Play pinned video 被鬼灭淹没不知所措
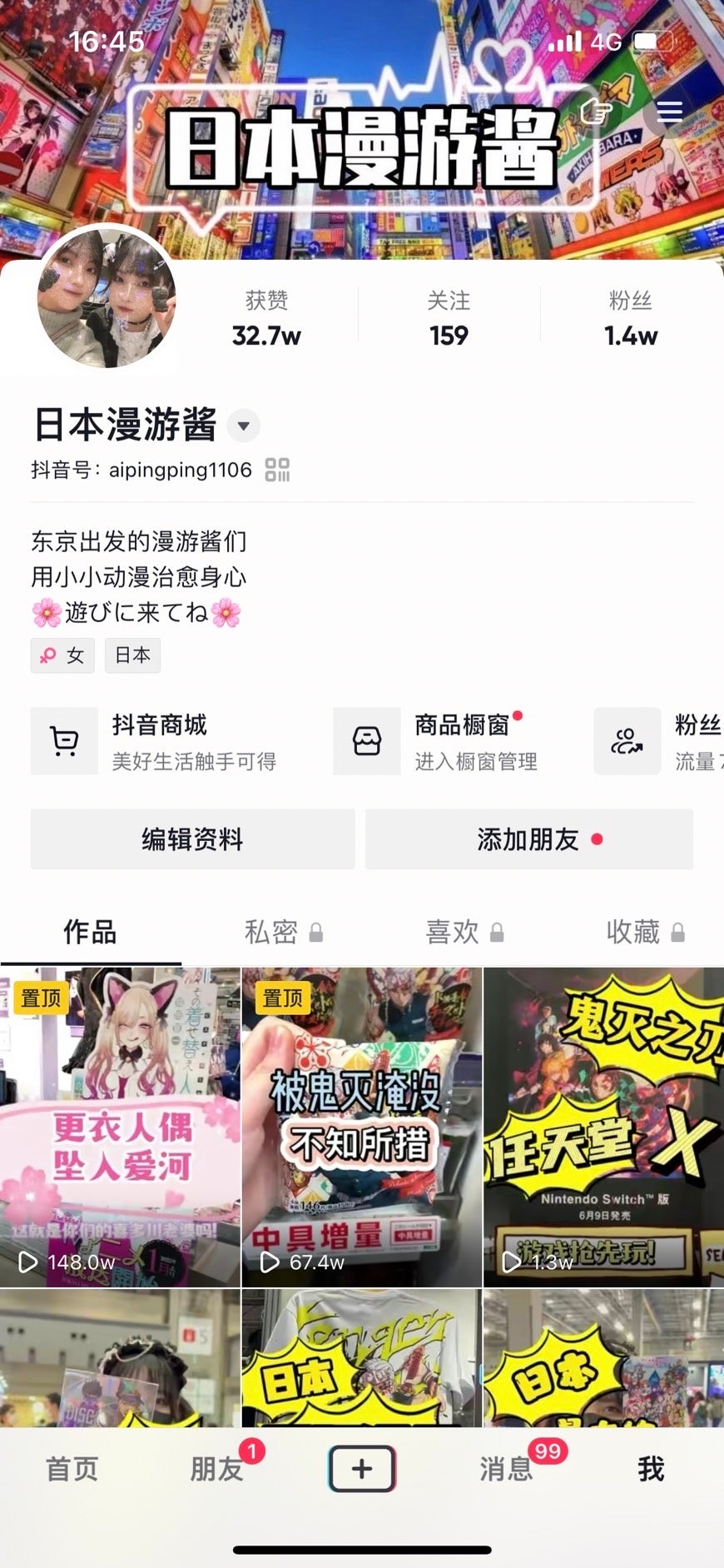This screenshot has width=724, height=1568. point(361,1127)
